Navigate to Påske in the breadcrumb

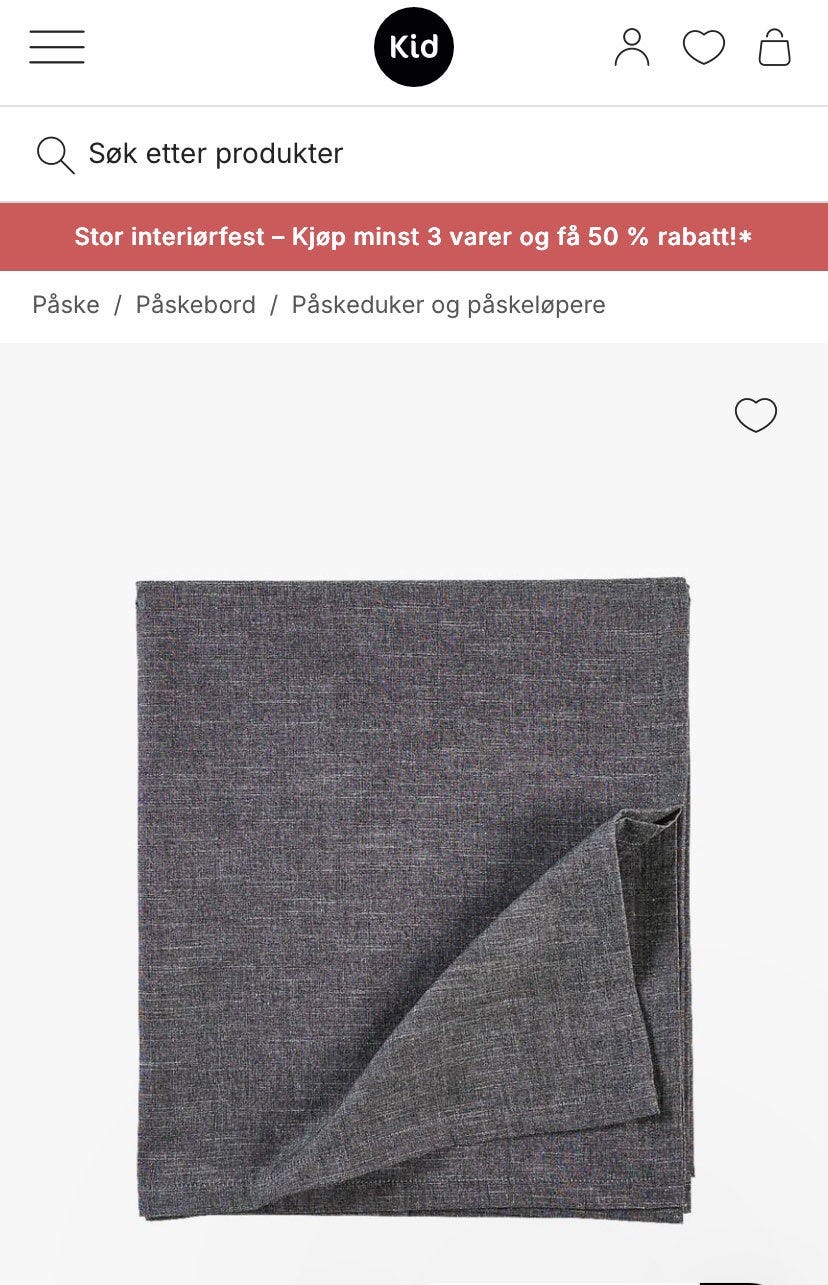[x=65, y=304]
